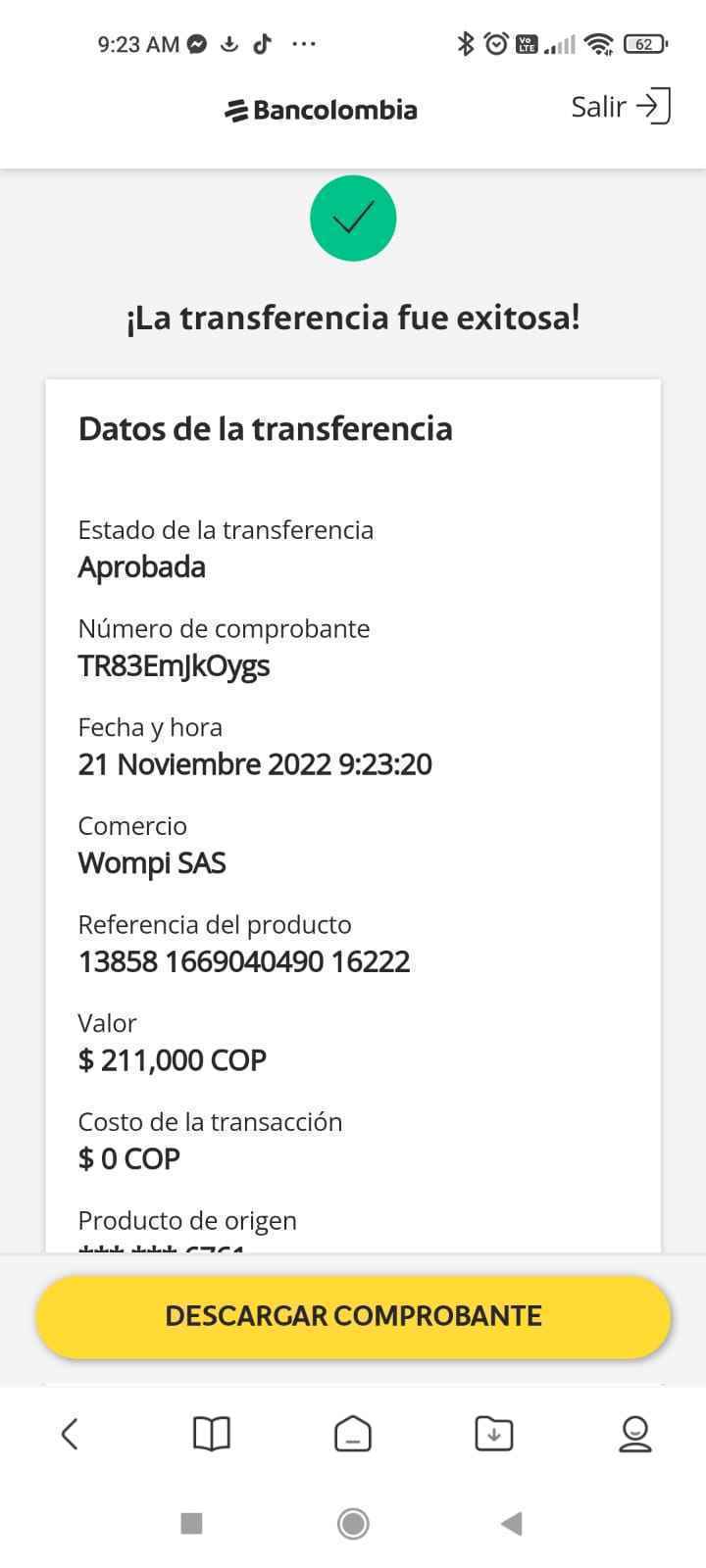Image resolution: width=706 pixels, height=1568 pixels.
Task: Open the browser downloads folder
Action: point(493,1435)
